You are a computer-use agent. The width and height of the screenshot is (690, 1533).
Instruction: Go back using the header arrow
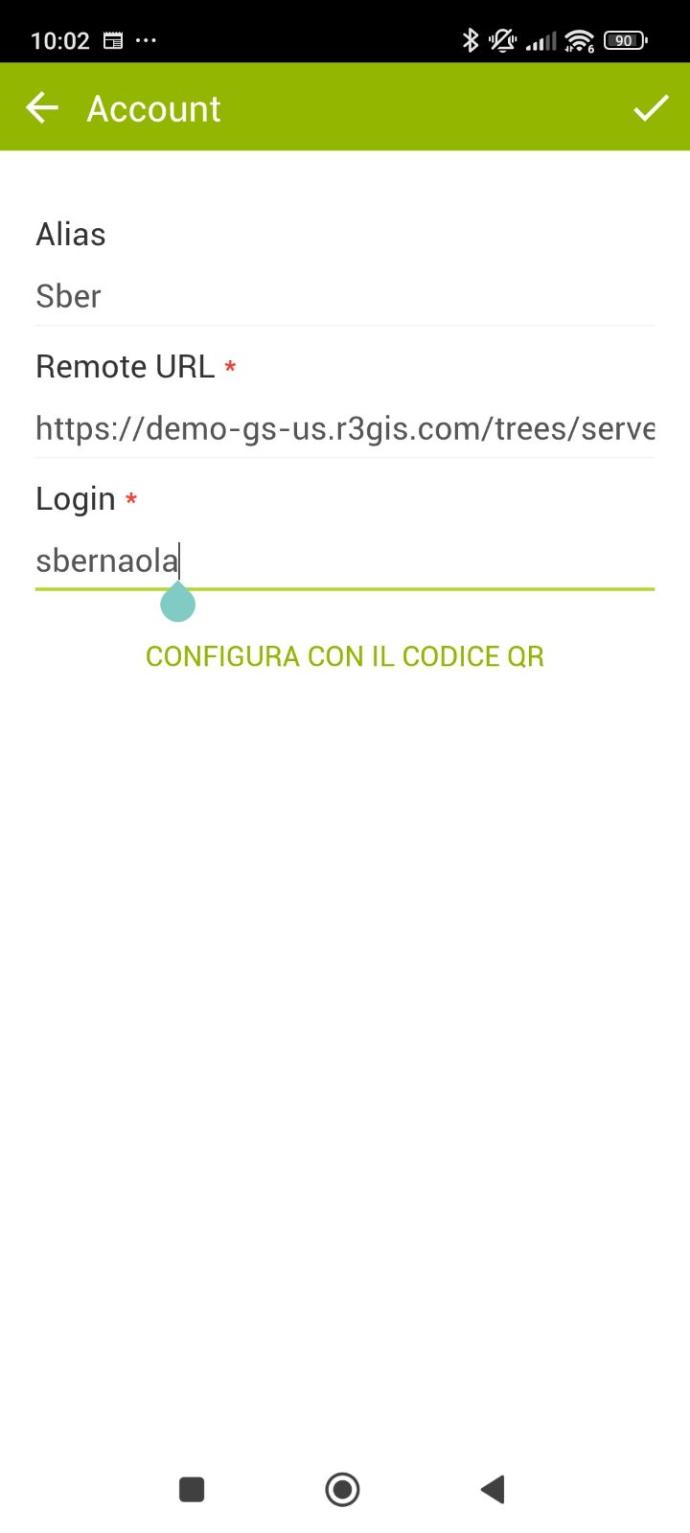42,108
